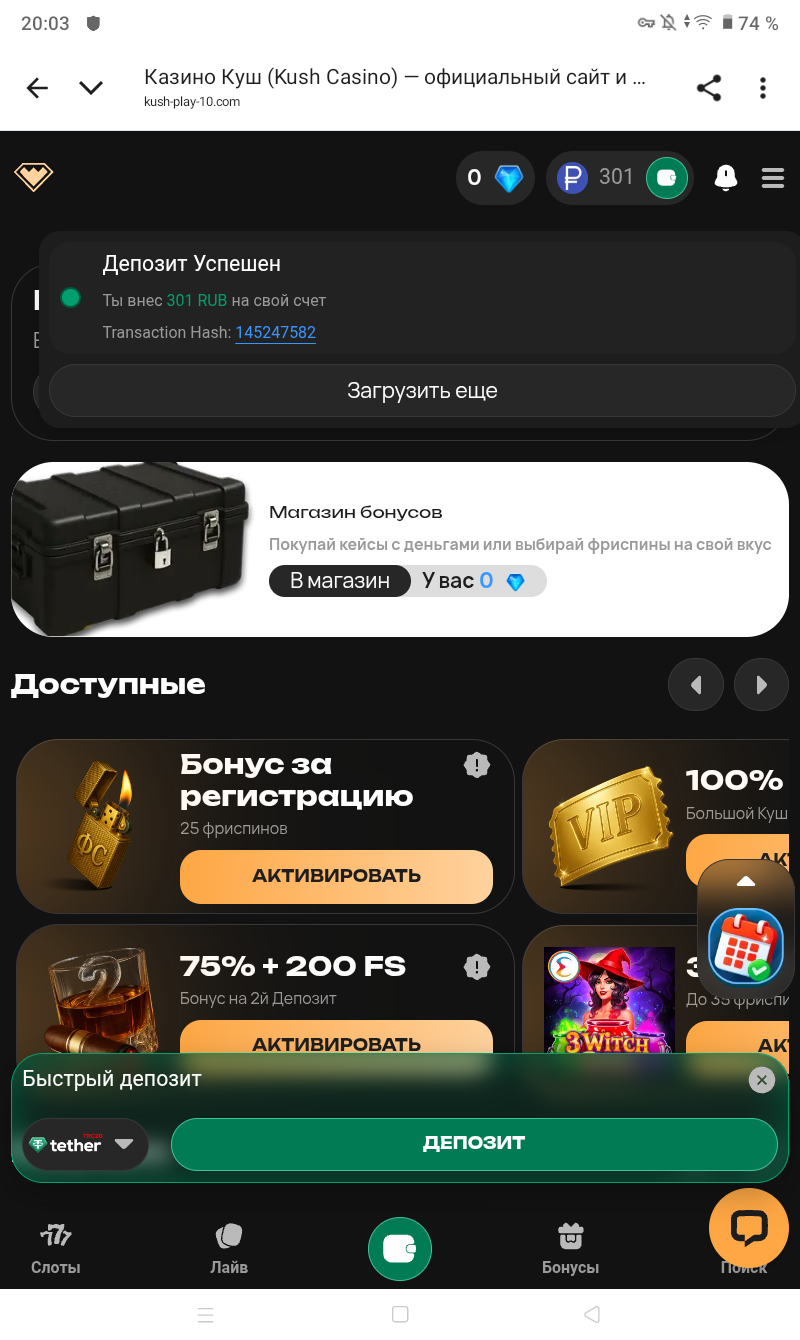Image resolution: width=800 pixels, height=1340 pixels.
Task: Activate the Бонус за регистрацию offer
Action: pyautogui.click(x=336, y=876)
